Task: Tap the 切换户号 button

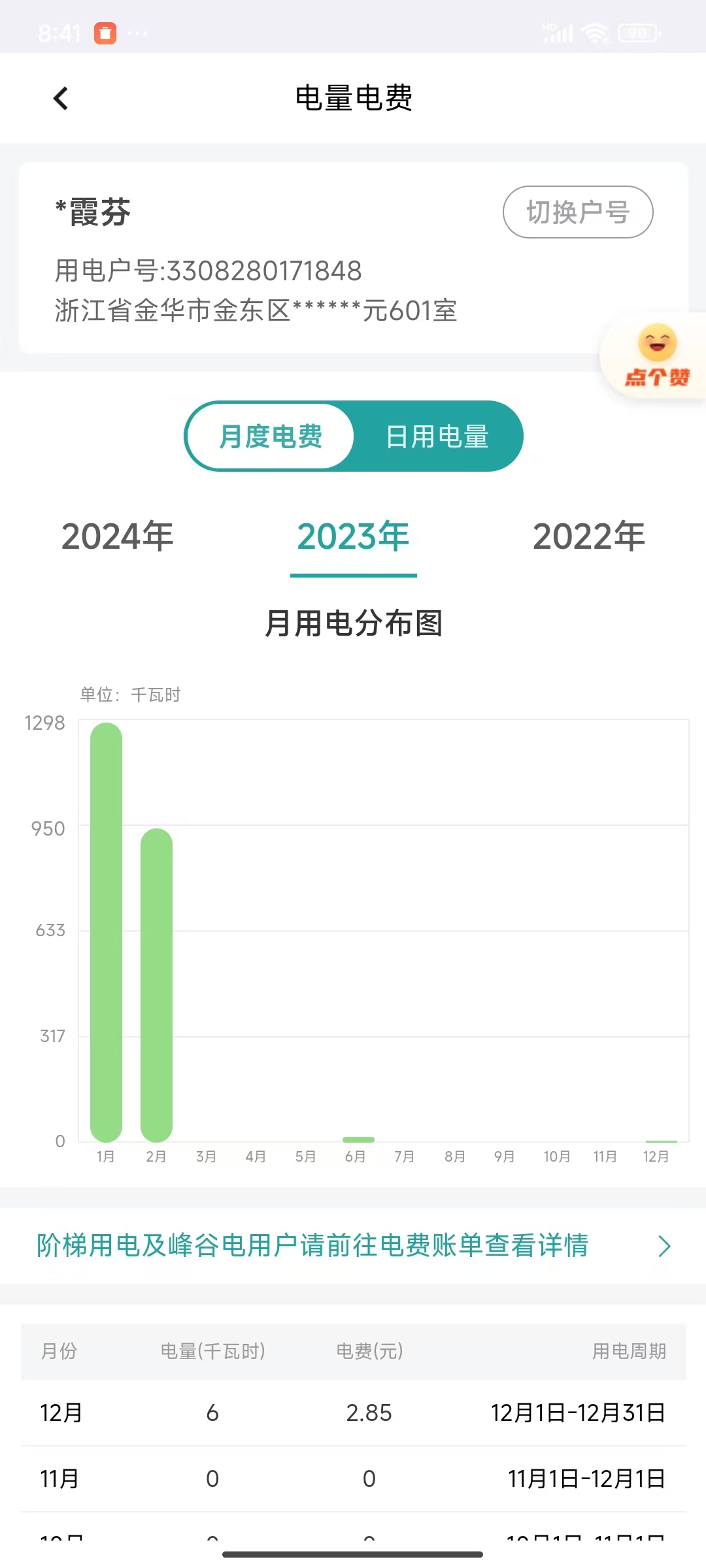Action: (577, 212)
